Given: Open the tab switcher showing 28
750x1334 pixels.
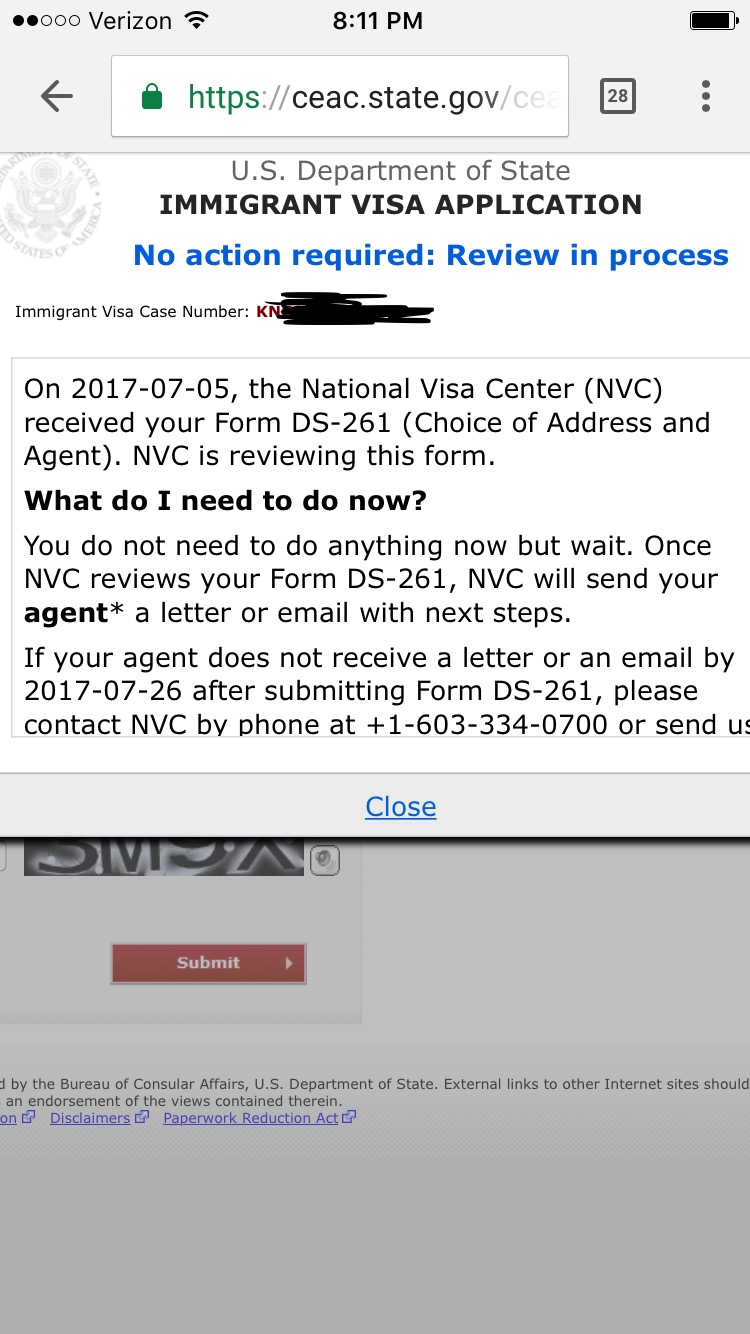Looking at the screenshot, I should pyautogui.click(x=617, y=96).
